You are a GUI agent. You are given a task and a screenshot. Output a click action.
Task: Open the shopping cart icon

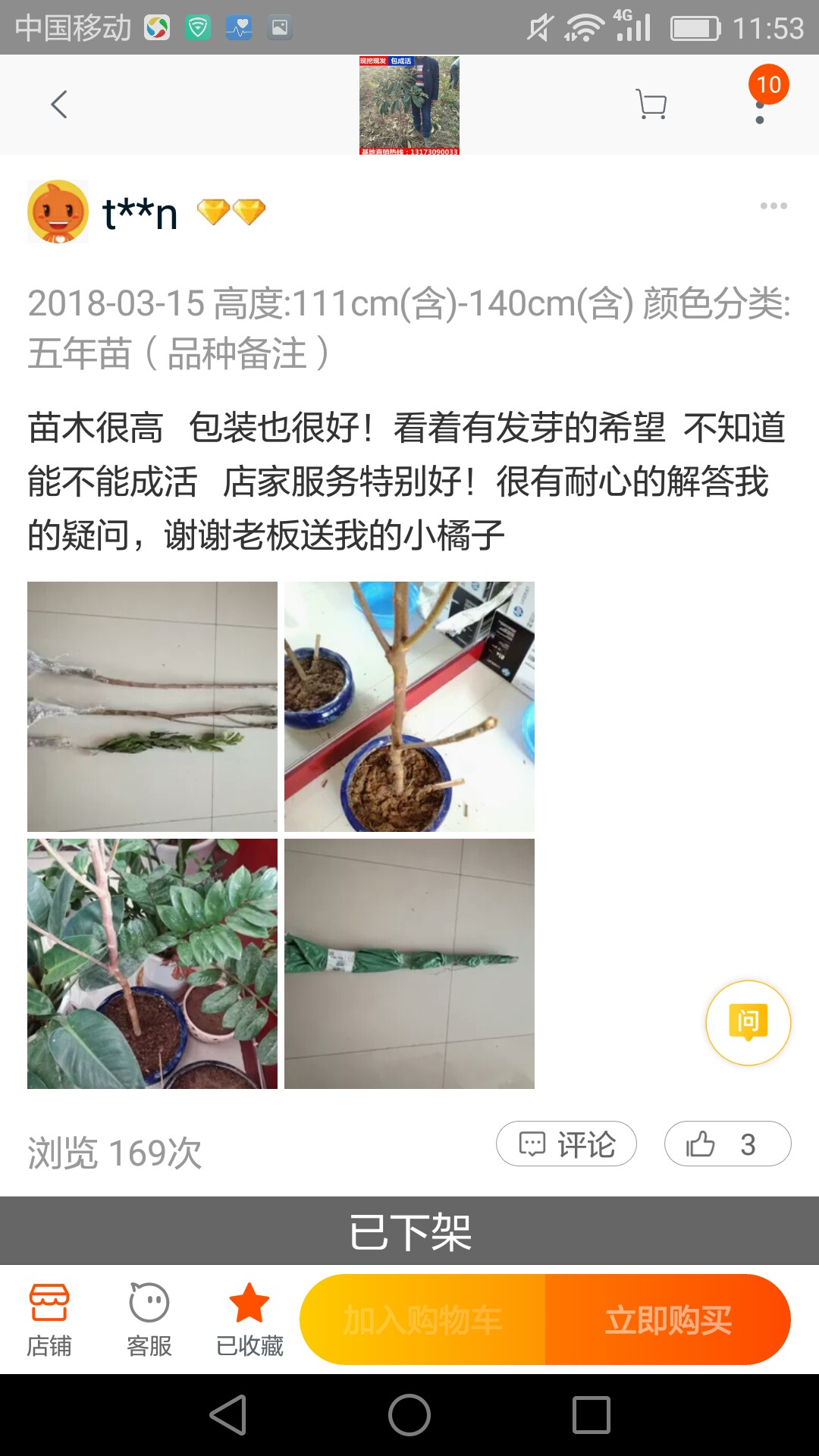pyautogui.click(x=651, y=105)
